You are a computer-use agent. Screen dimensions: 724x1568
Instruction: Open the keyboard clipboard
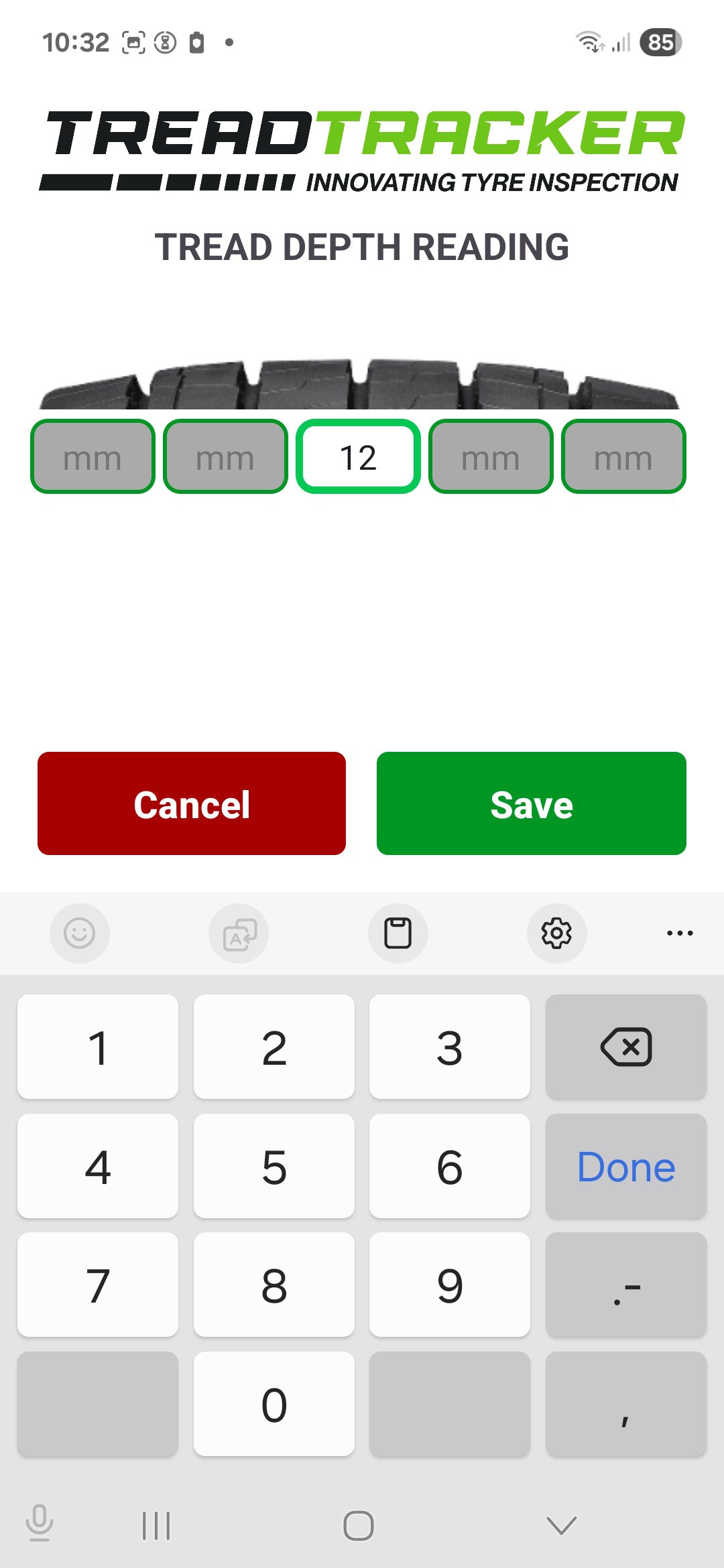[x=398, y=933]
